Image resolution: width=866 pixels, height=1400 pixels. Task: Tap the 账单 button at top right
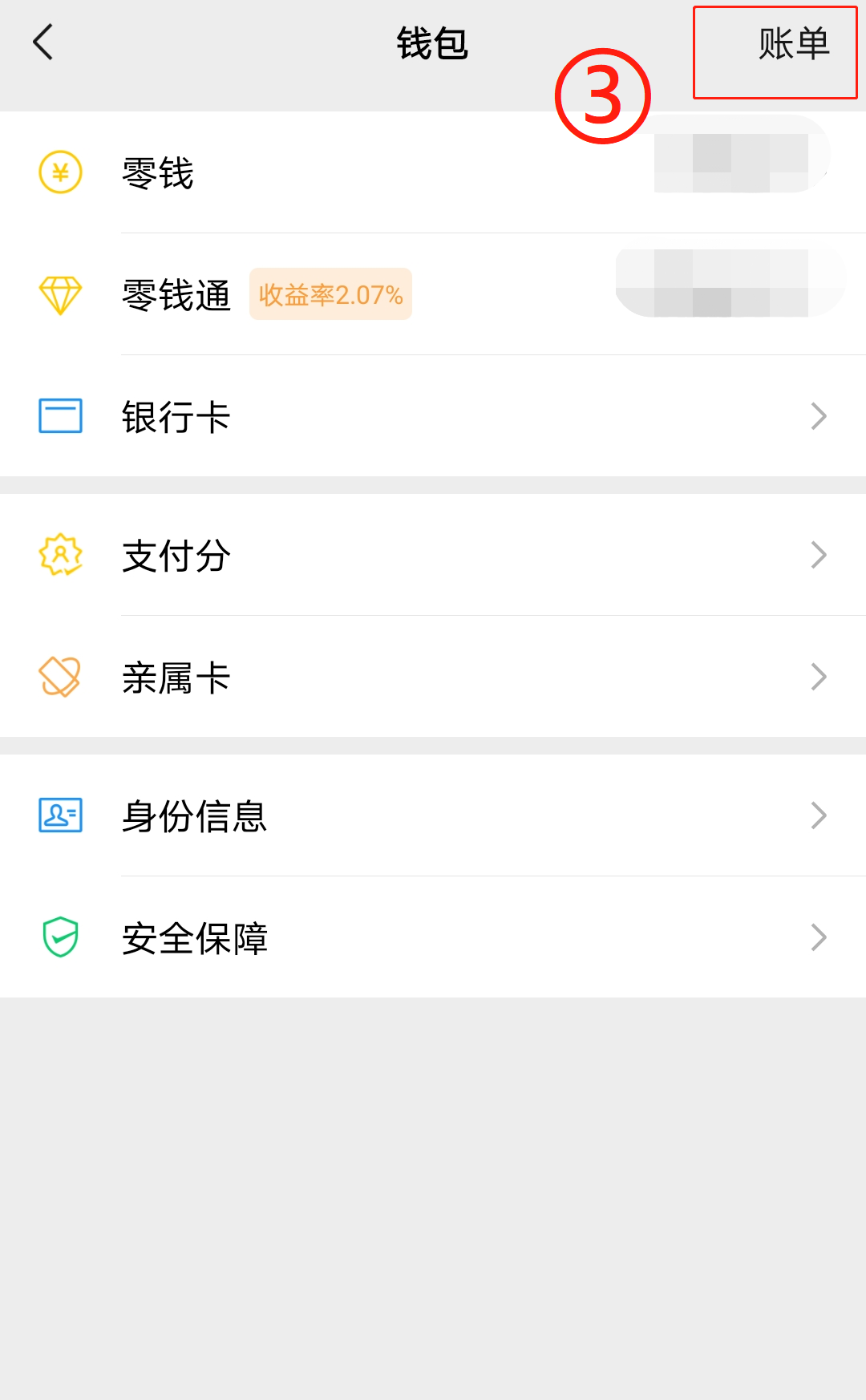[791, 45]
